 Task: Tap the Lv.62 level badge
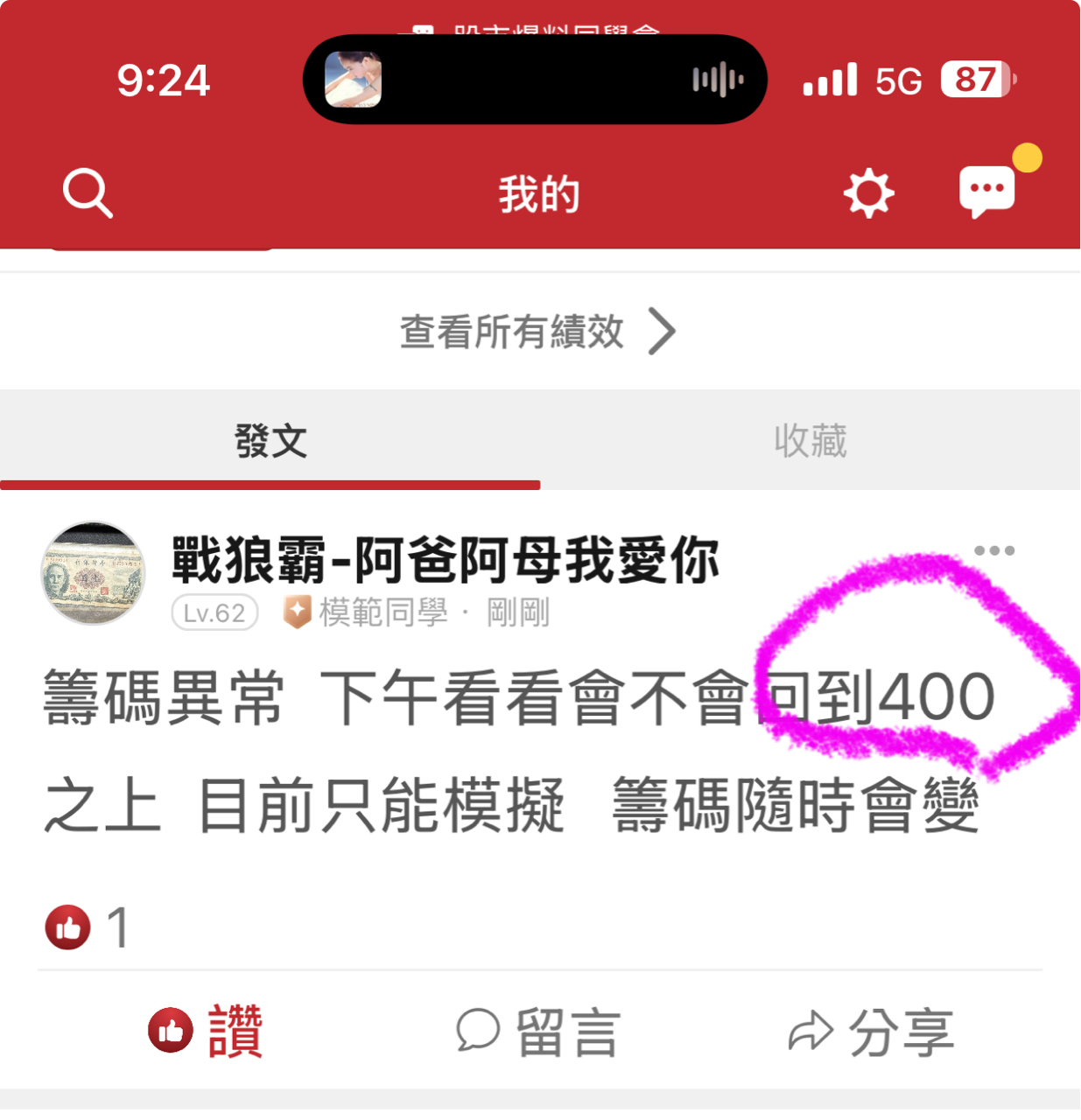click(214, 612)
